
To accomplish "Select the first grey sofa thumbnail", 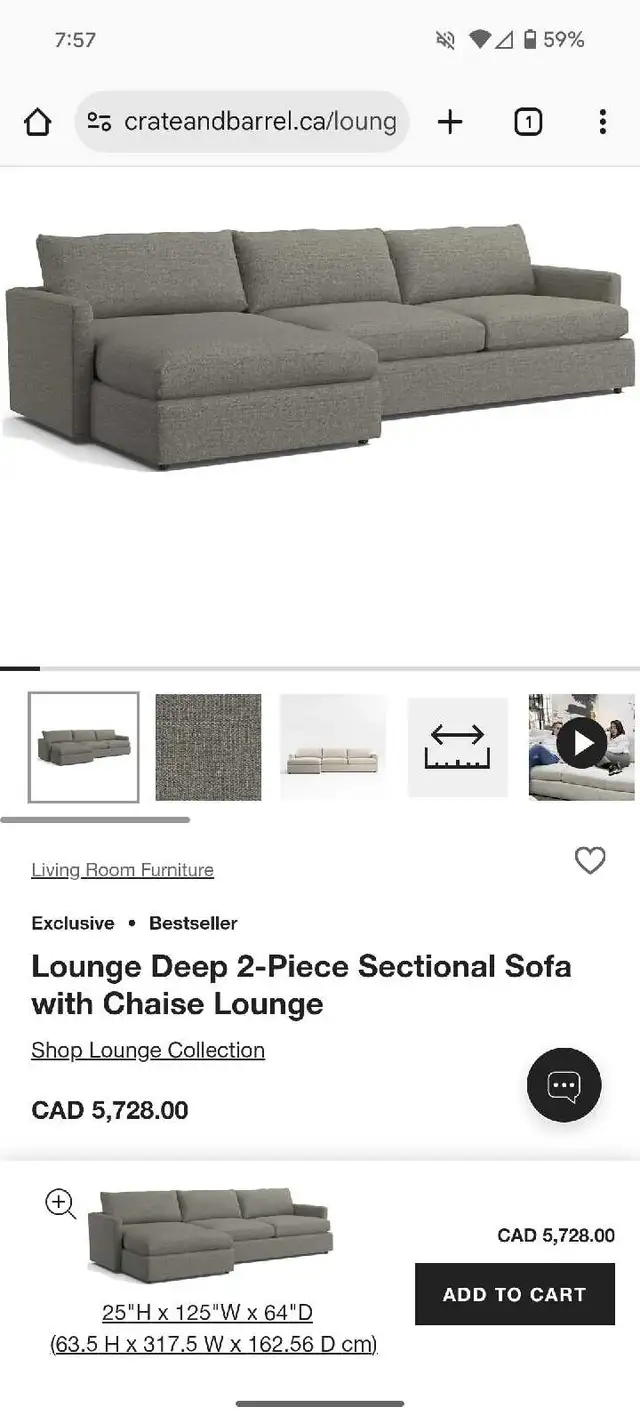I will (84, 747).
